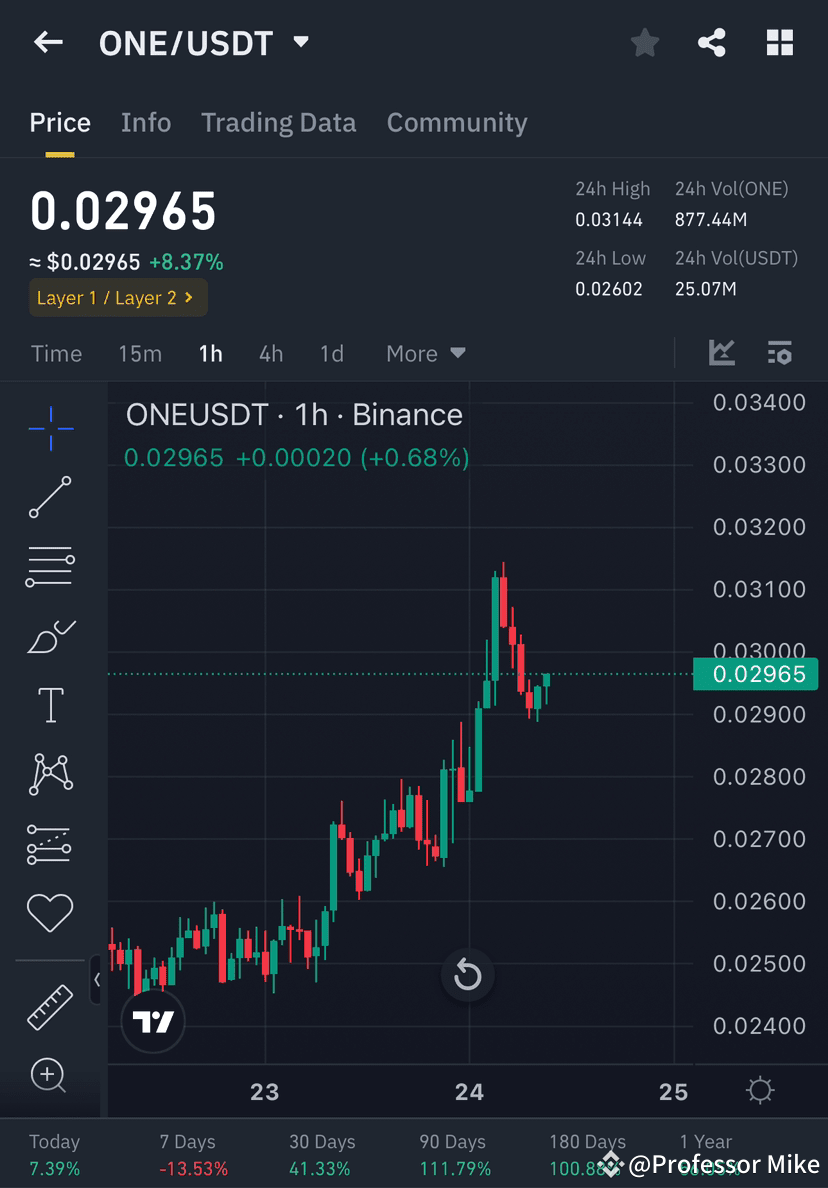
Task: Toggle the crosshair cursor tool
Action: [50, 428]
